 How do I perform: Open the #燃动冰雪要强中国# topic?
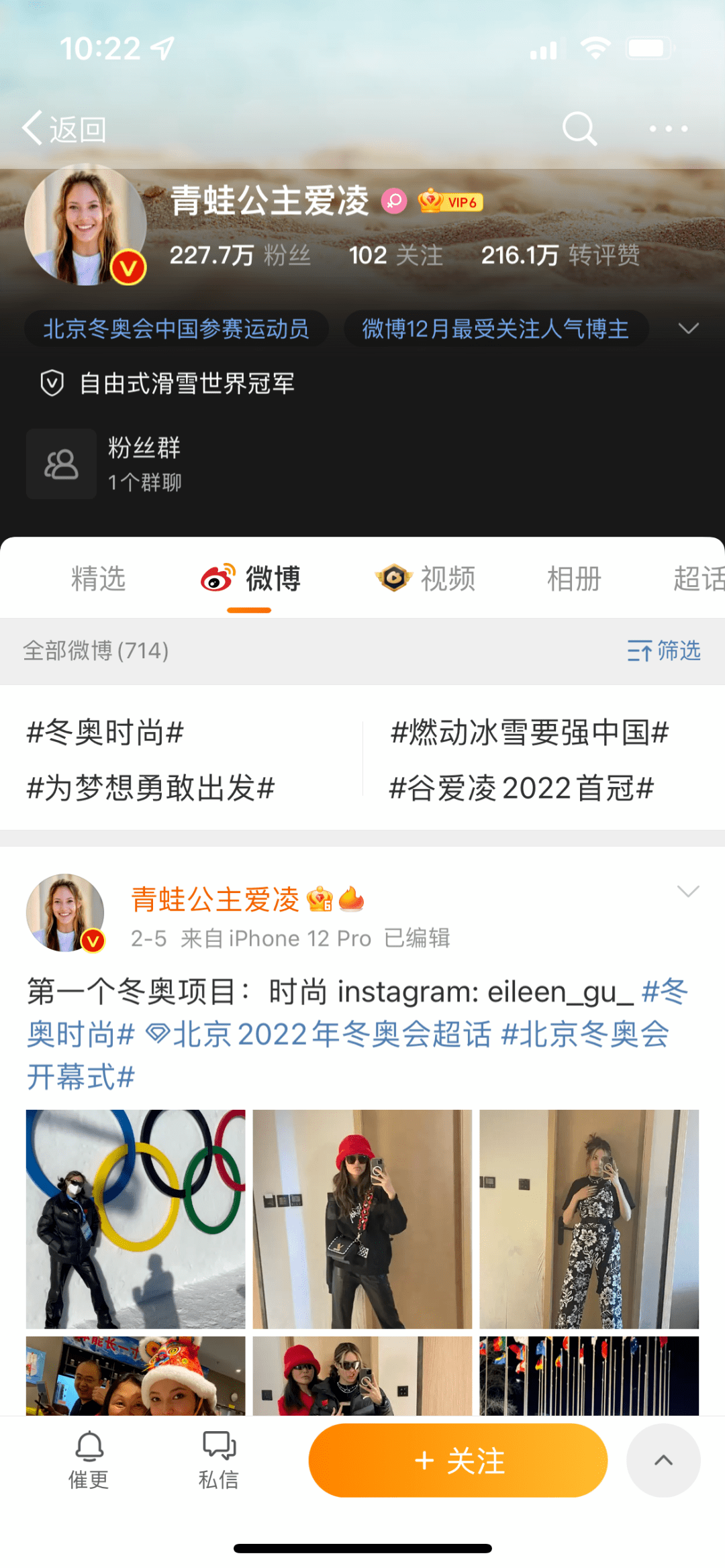coord(530,732)
